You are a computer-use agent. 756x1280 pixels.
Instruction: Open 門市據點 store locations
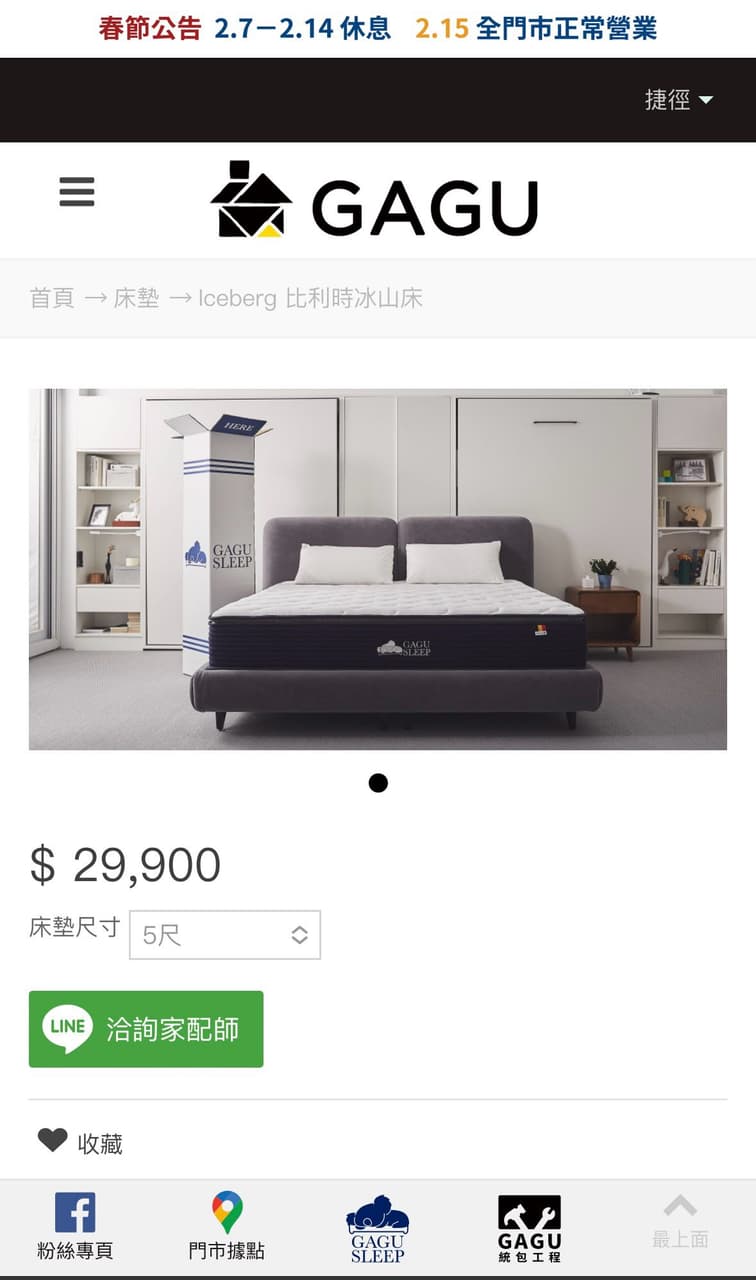pos(227,1226)
